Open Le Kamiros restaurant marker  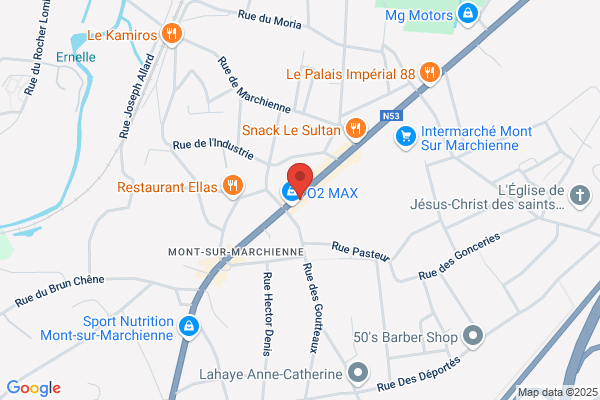pos(172,34)
